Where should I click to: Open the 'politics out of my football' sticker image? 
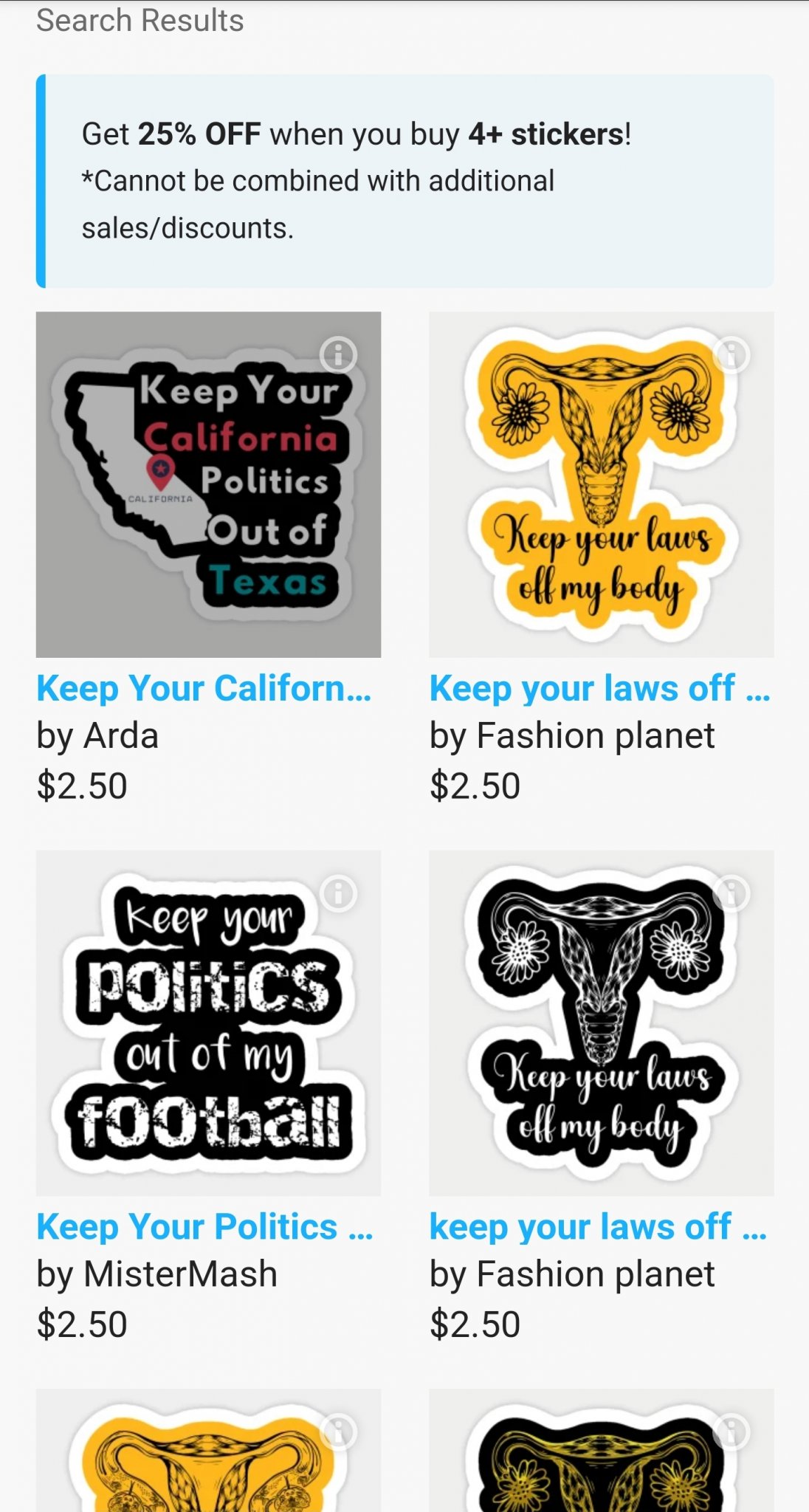(208, 1023)
